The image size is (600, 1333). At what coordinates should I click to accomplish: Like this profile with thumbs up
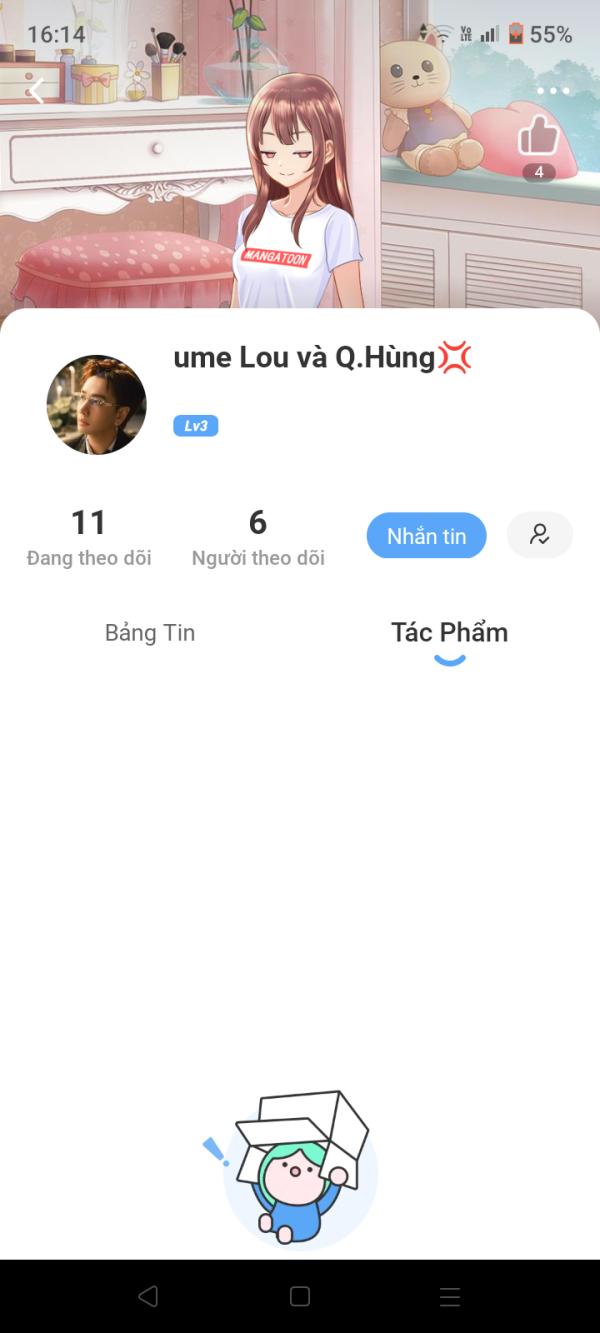pyautogui.click(x=538, y=137)
